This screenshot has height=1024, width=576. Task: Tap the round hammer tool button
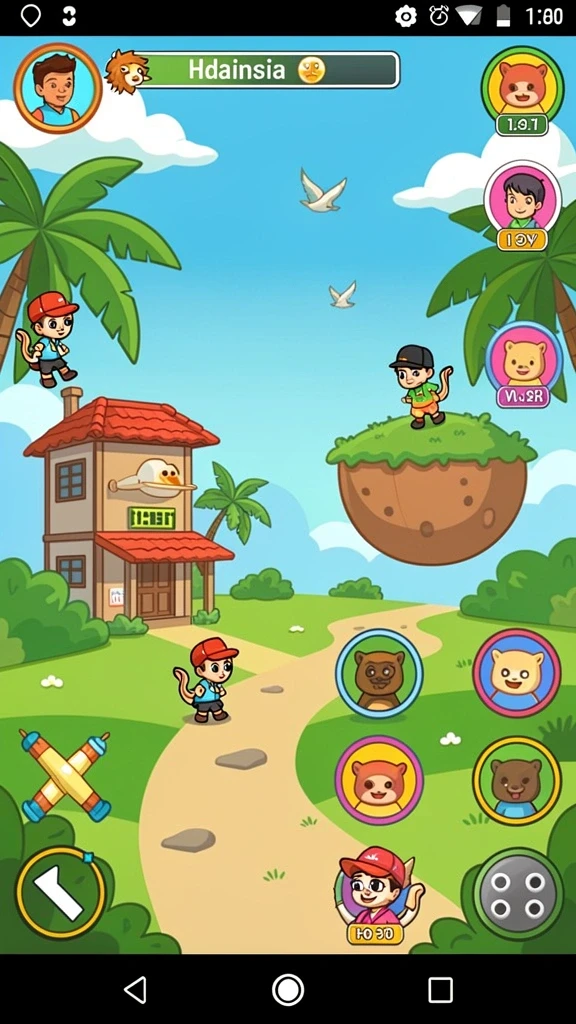pyautogui.click(x=60, y=893)
